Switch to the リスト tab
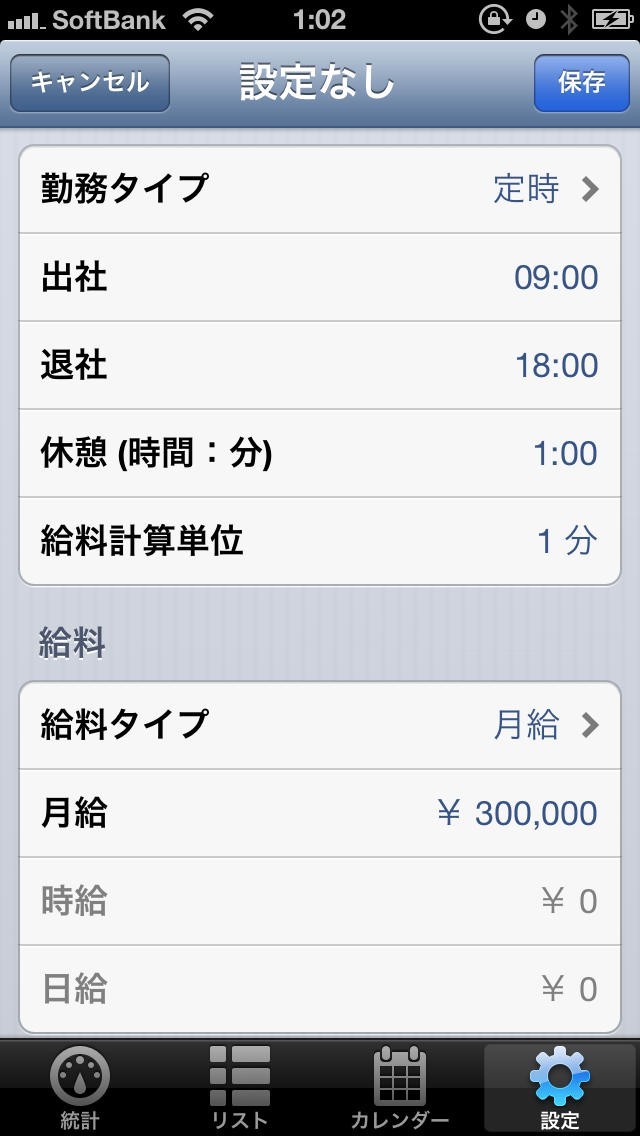 click(240, 1088)
